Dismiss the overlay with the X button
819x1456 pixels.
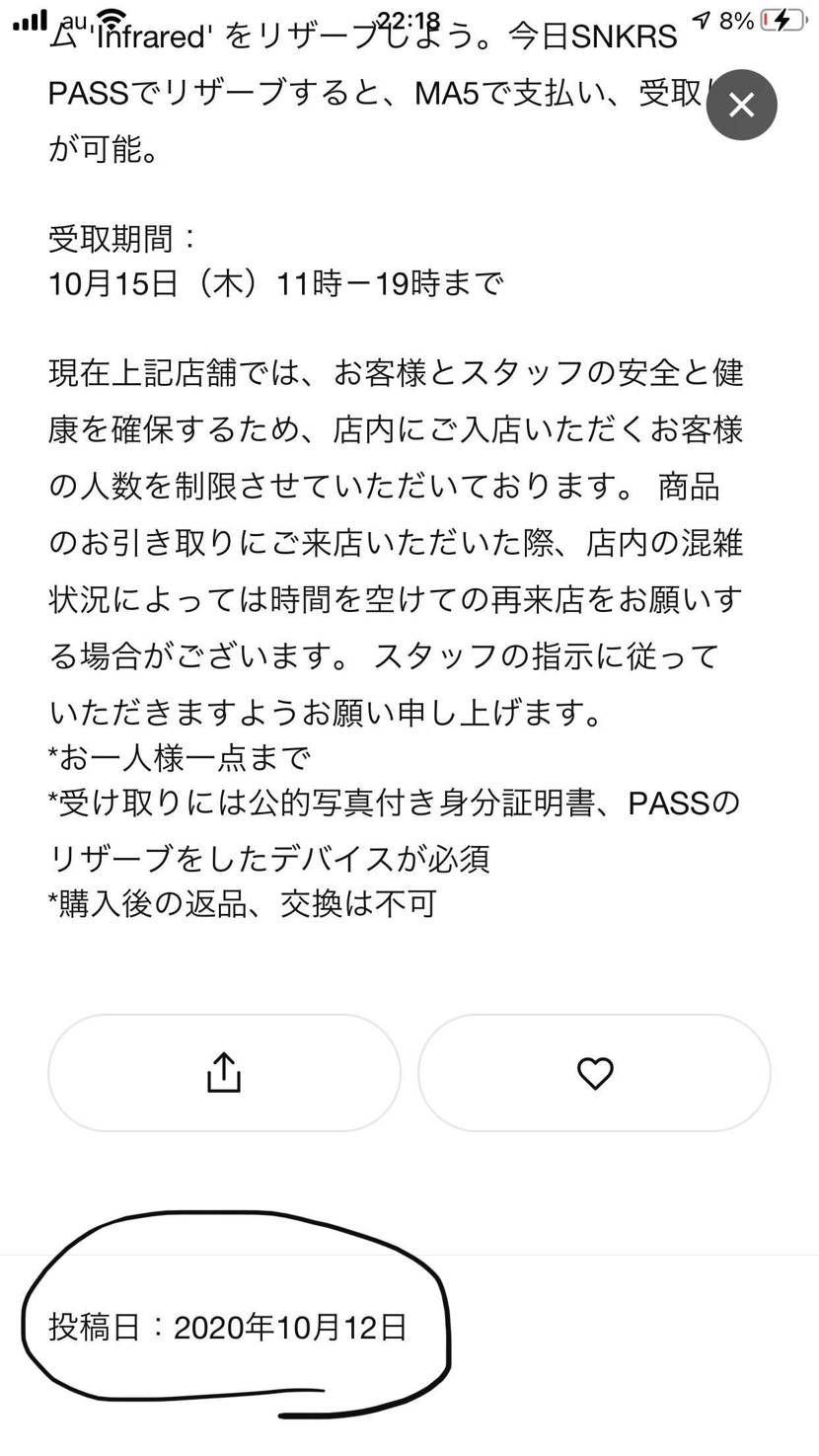[x=741, y=104]
